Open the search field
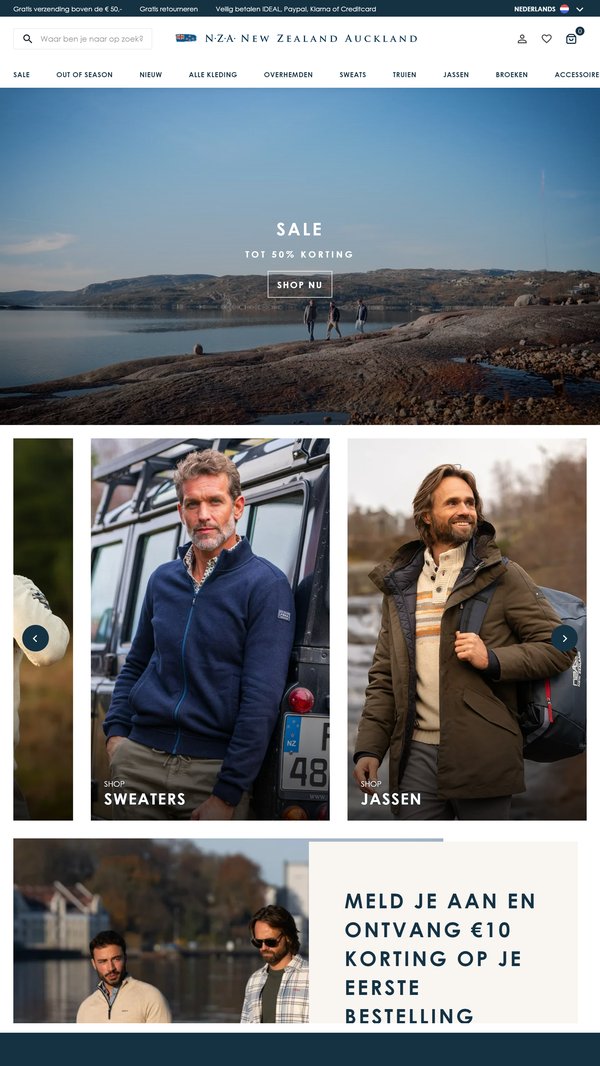The height and width of the screenshot is (1066, 600). pyautogui.click(x=90, y=39)
